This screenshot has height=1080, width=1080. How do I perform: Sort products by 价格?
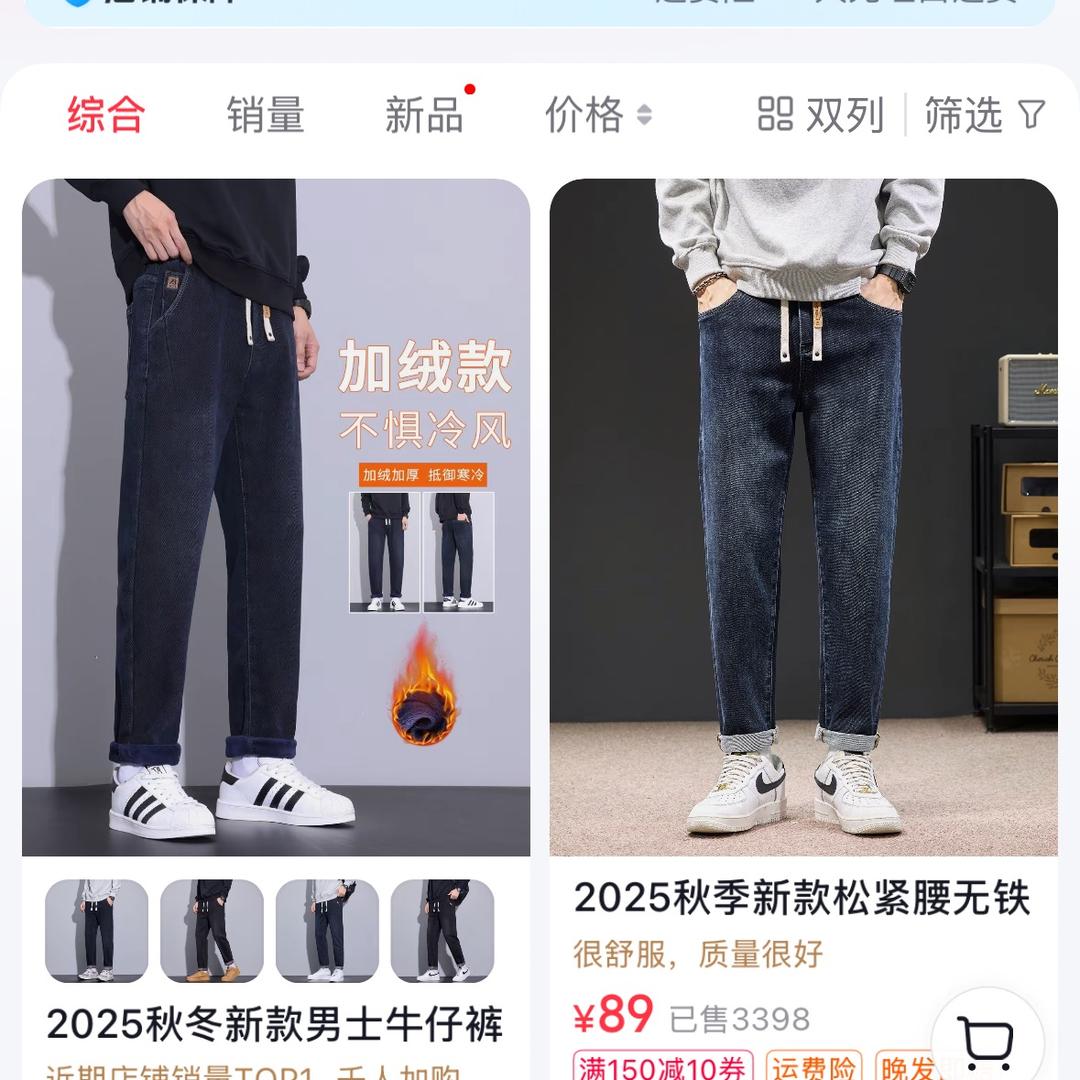[x=597, y=115]
